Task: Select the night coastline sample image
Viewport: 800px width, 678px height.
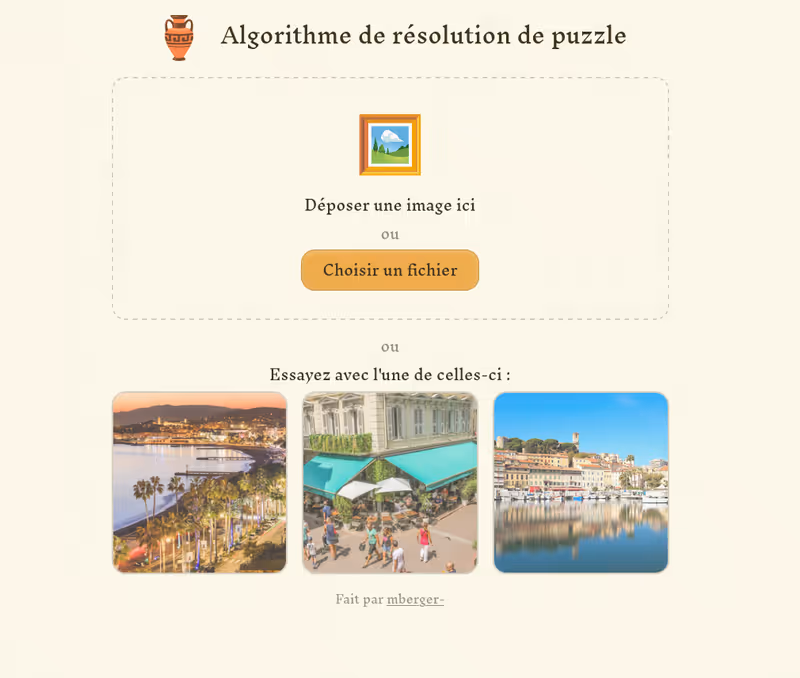Action: pos(200,482)
